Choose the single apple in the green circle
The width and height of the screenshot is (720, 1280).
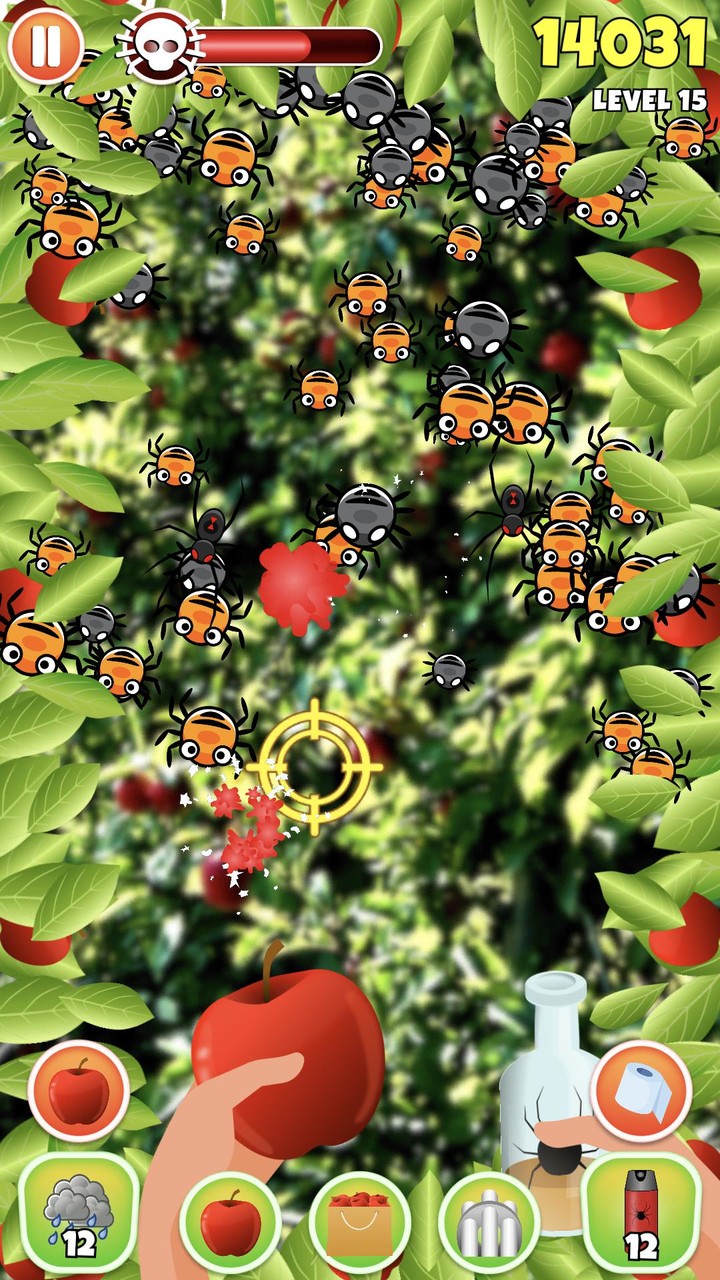230,1221
